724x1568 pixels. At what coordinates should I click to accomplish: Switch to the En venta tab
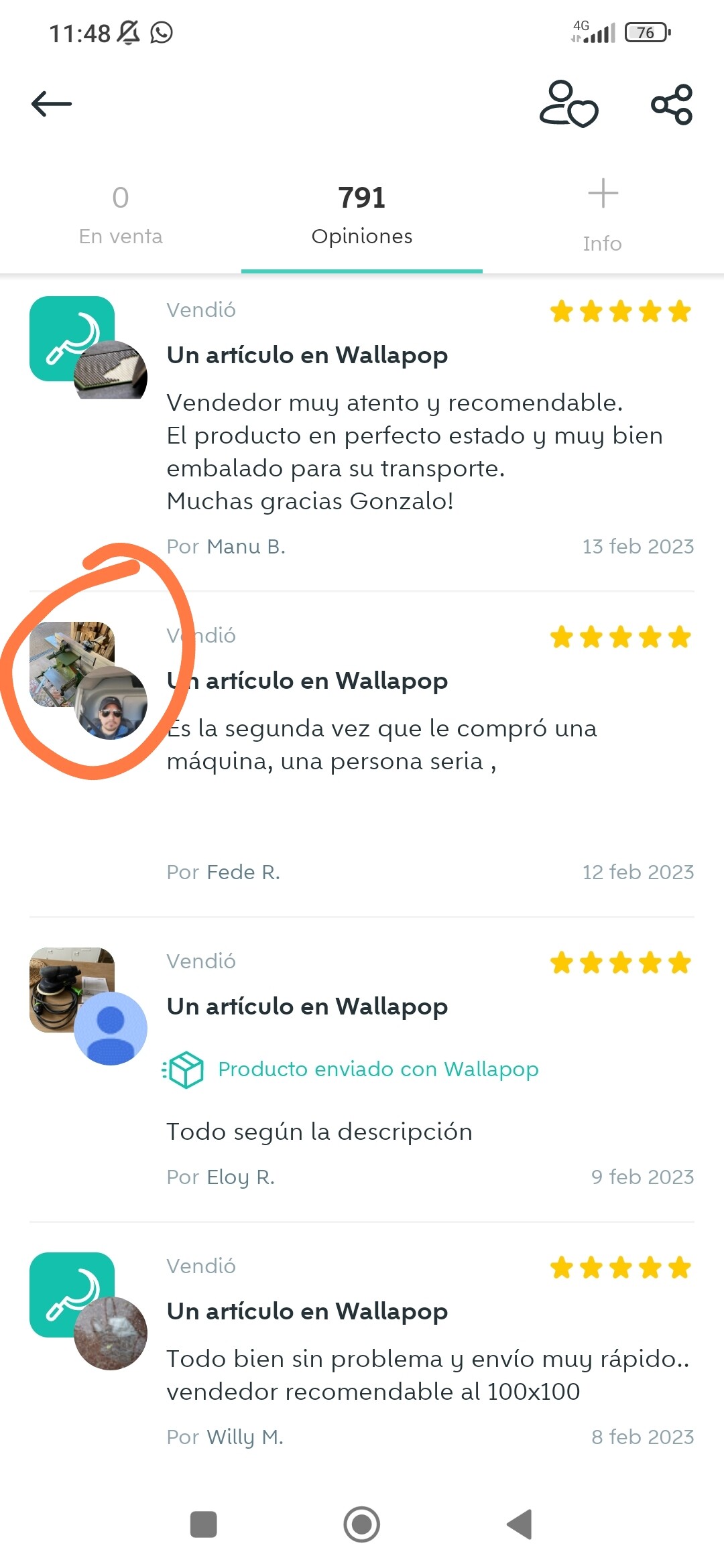(121, 216)
